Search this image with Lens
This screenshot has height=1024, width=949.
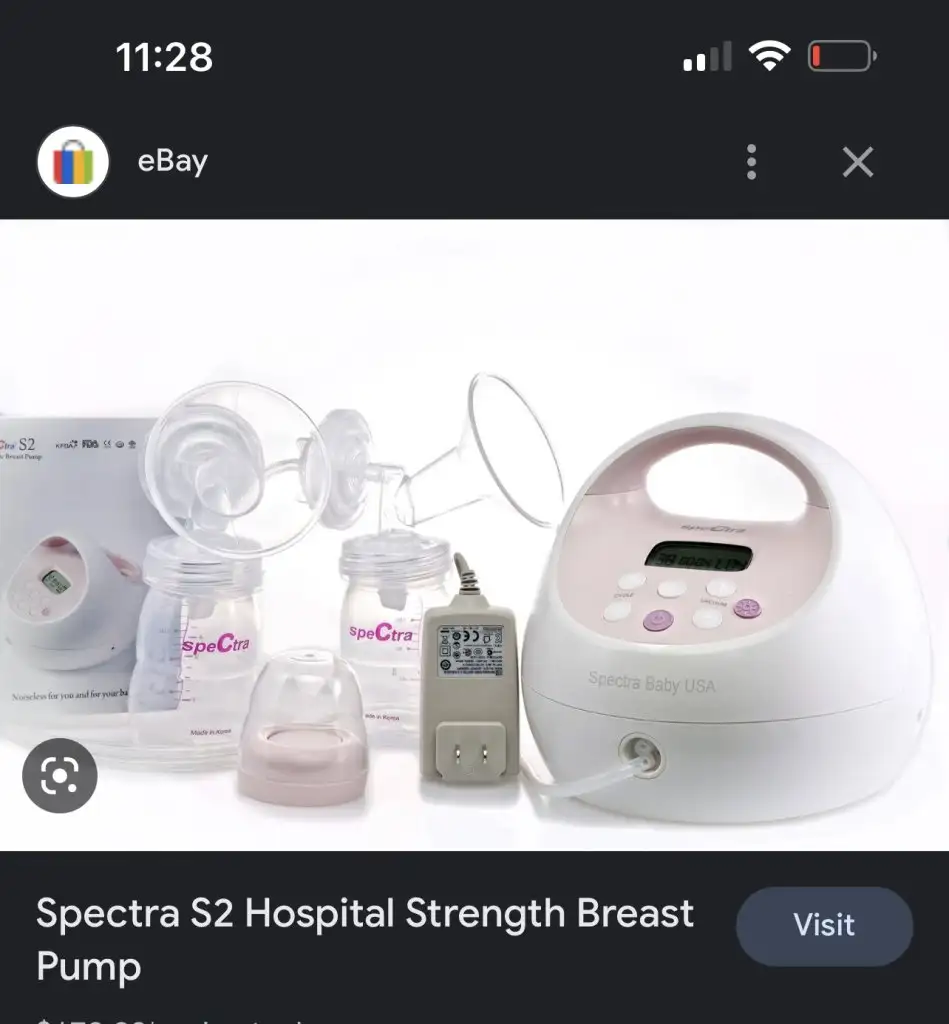point(59,775)
